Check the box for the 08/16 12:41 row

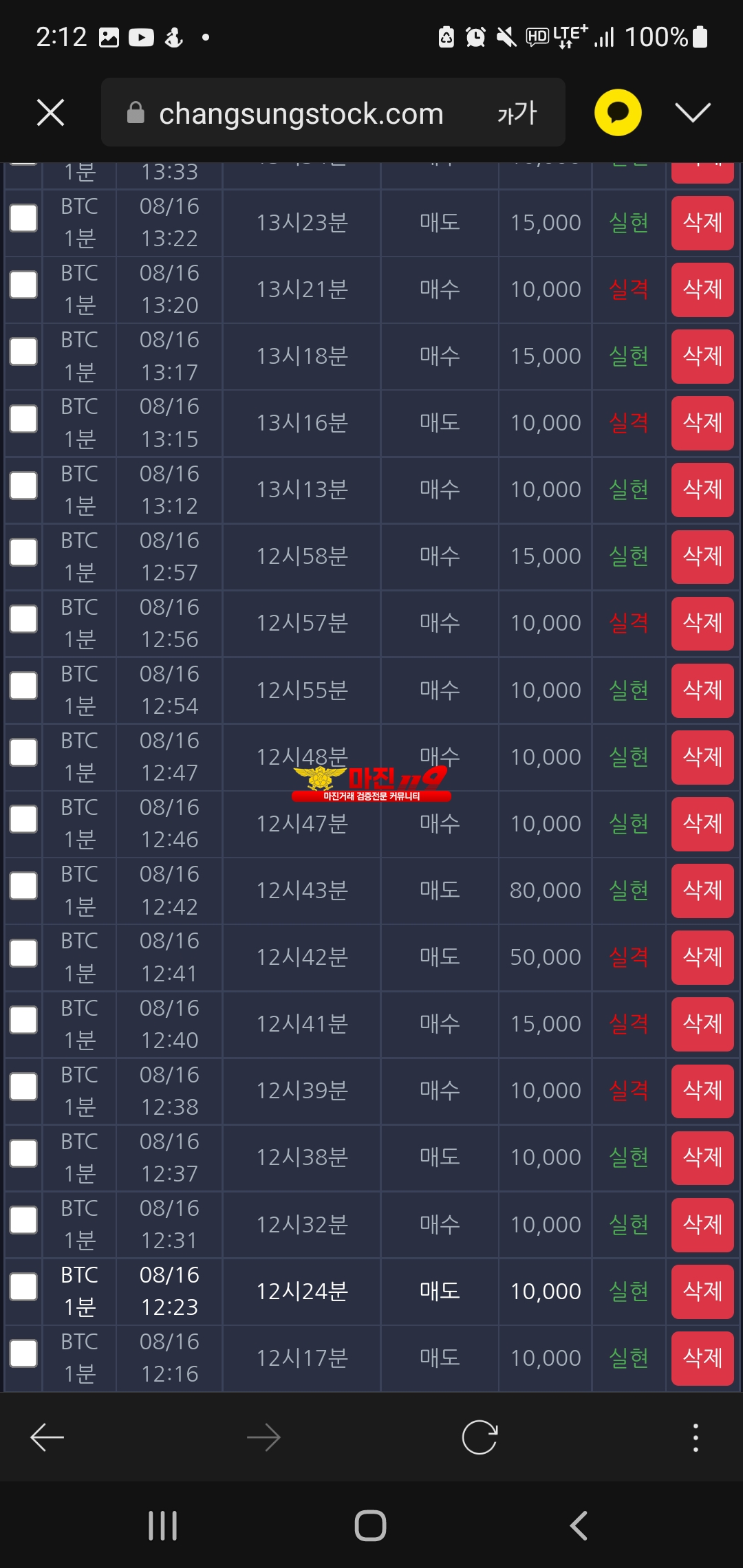point(23,953)
